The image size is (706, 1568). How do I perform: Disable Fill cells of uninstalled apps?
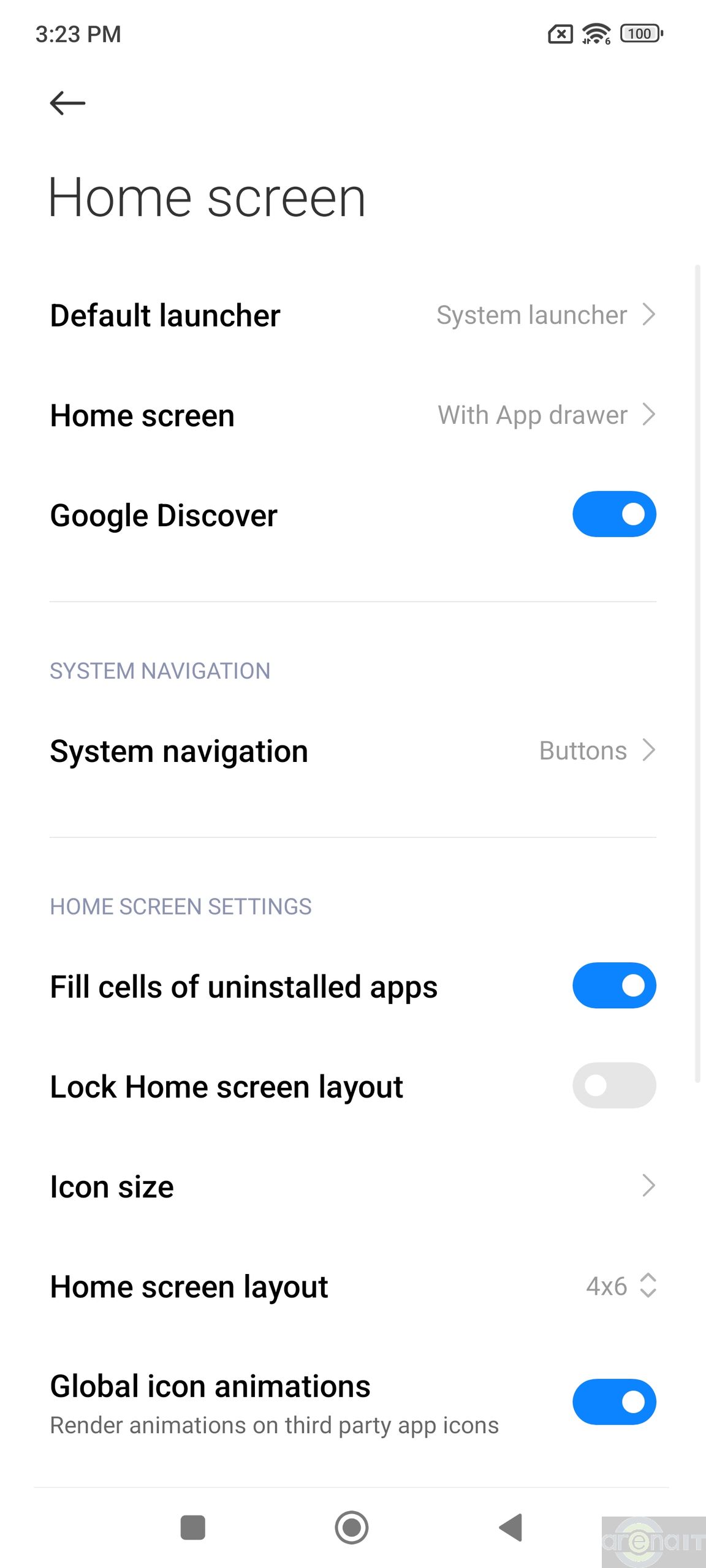[613, 986]
